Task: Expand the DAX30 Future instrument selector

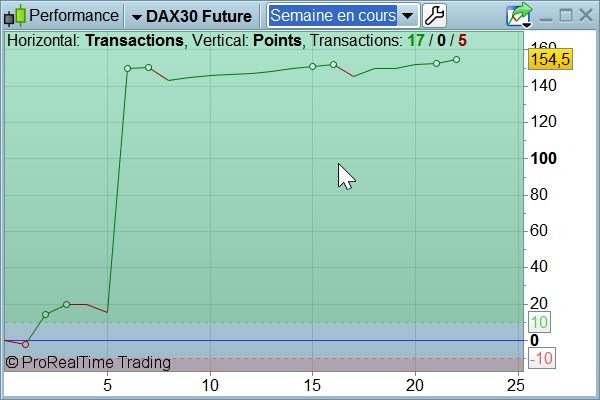Action: 138,17
